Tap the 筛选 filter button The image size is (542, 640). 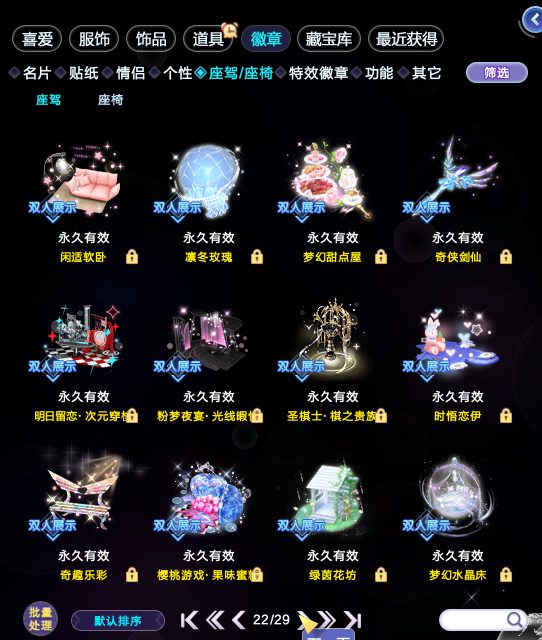pyautogui.click(x=497, y=73)
